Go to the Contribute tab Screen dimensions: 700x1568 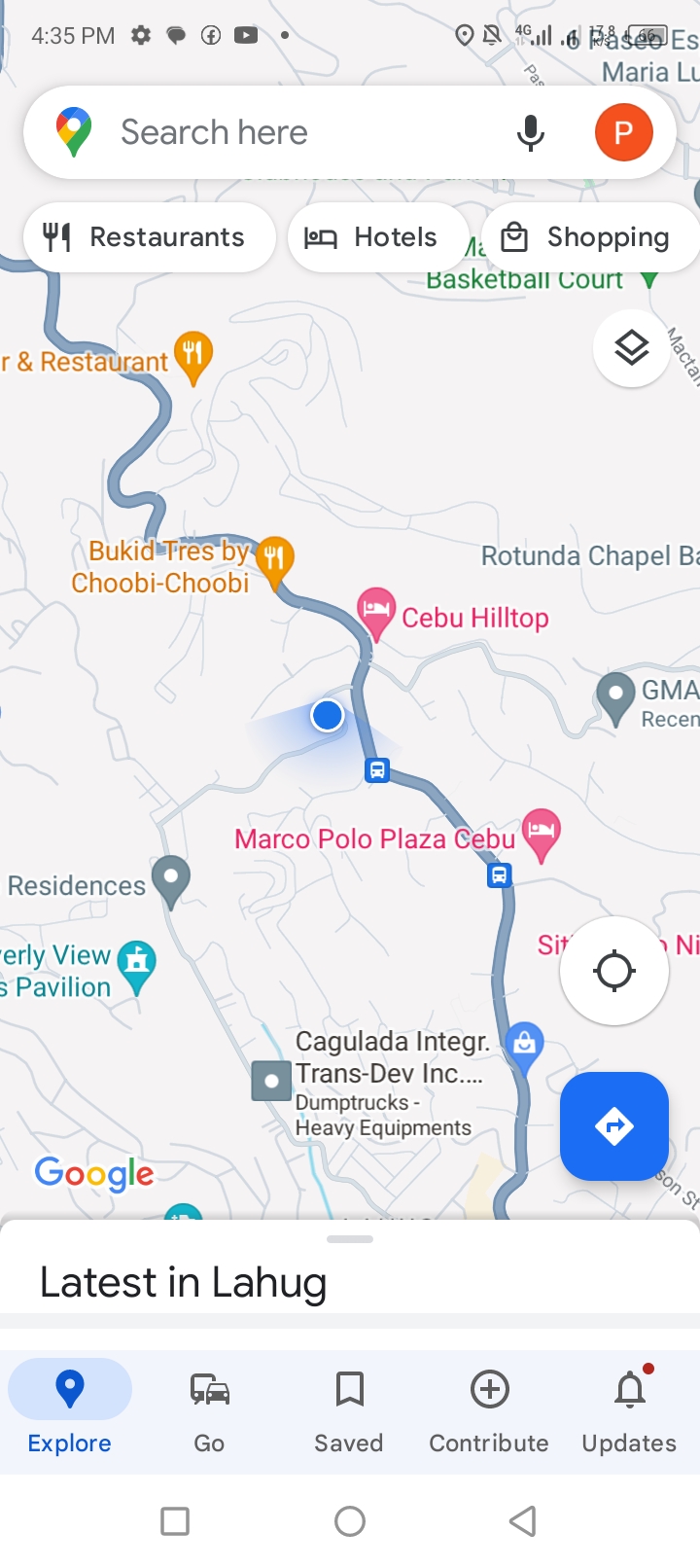coord(489,1409)
